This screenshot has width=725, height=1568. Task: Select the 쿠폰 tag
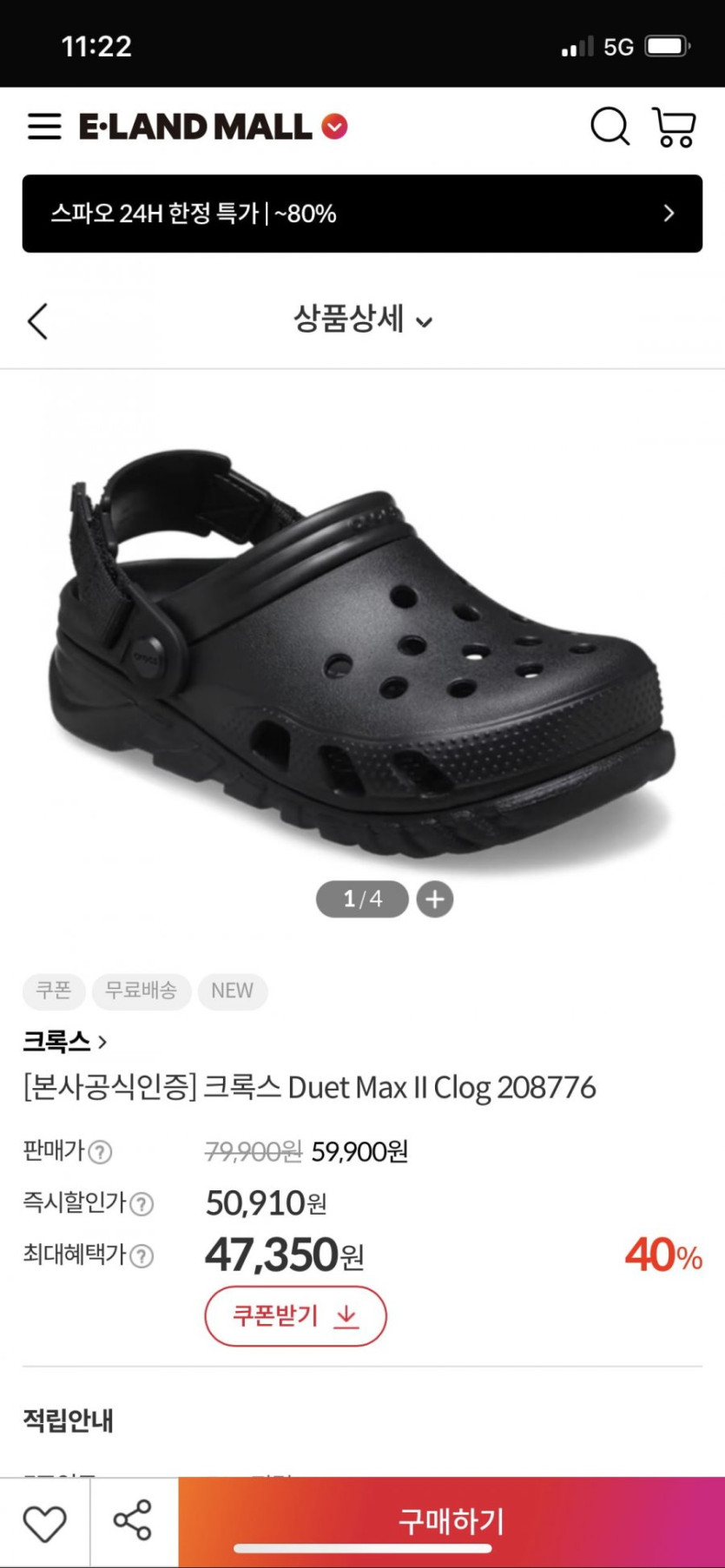click(x=53, y=992)
